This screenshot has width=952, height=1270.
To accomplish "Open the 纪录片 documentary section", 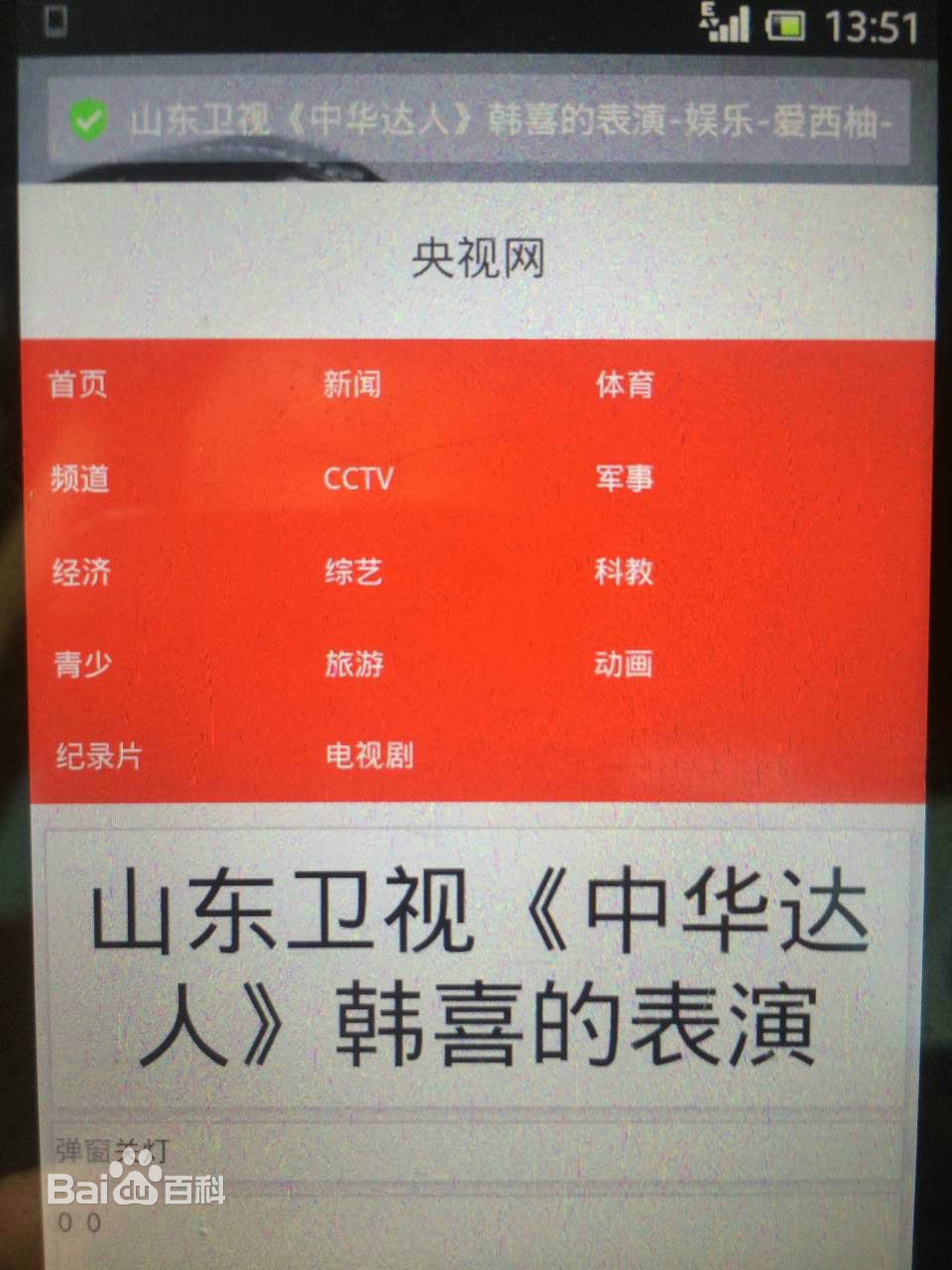I will click(x=97, y=756).
